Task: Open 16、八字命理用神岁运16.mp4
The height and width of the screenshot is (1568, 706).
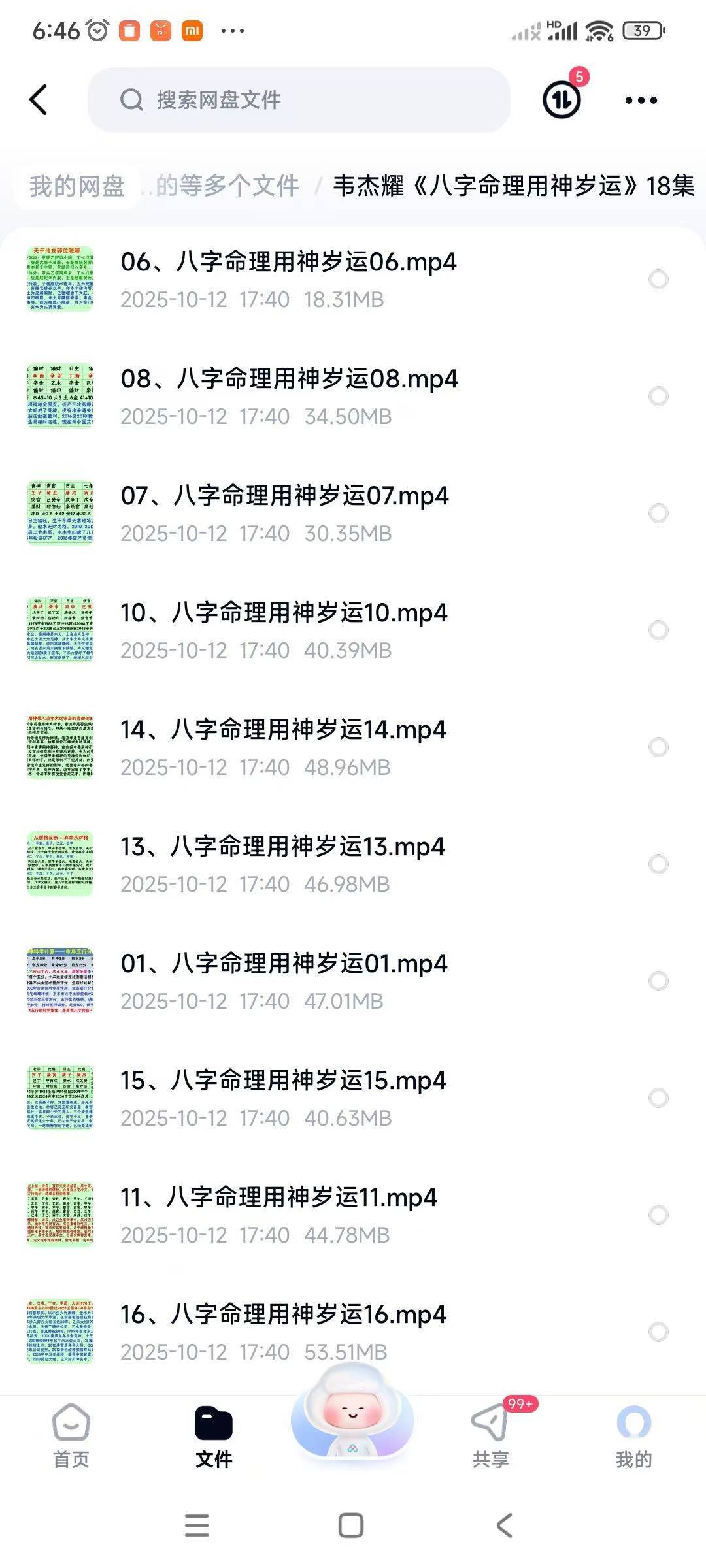Action: pyautogui.click(x=283, y=1315)
